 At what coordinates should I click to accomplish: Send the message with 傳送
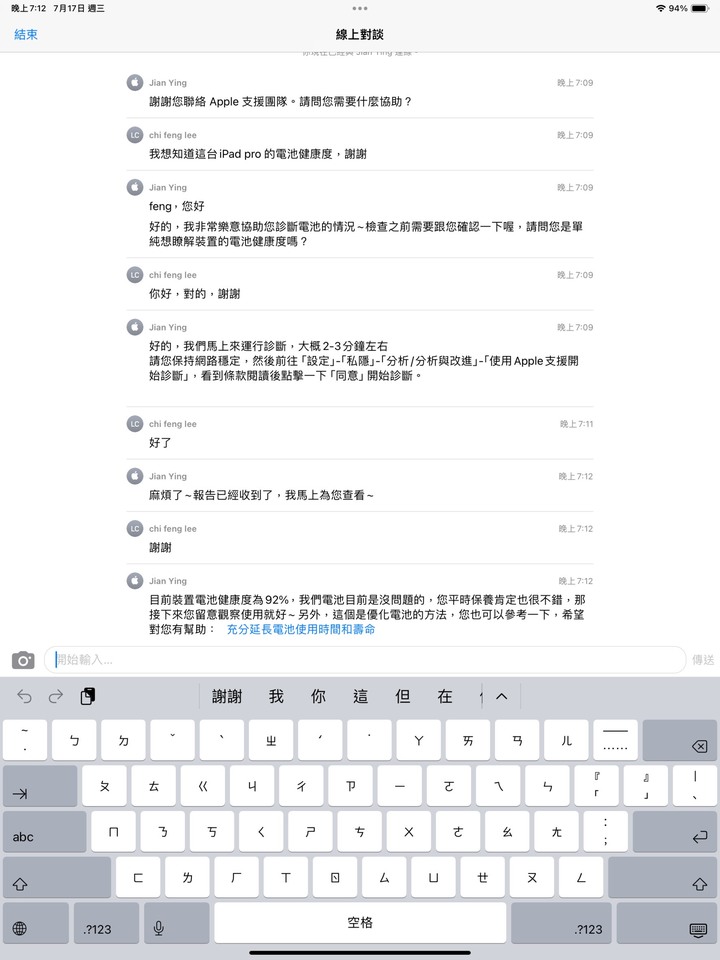coord(703,660)
